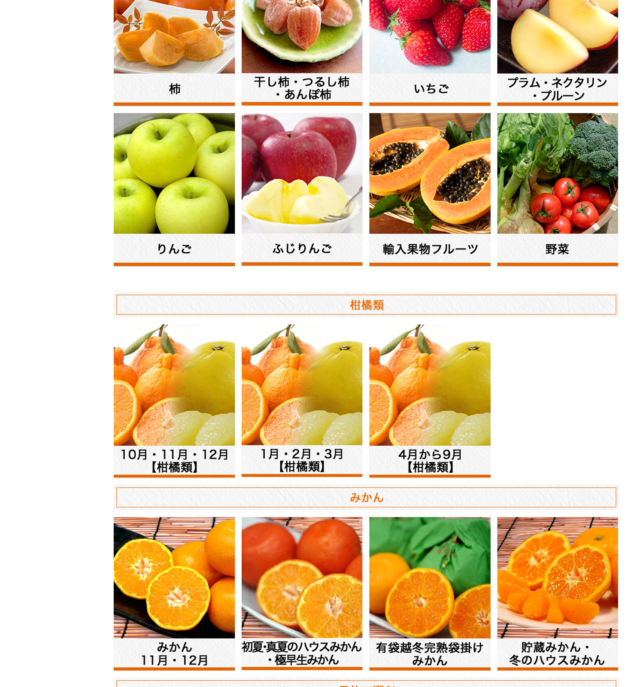
Task: View 10月・11月・12月 柑橘類
Action: pos(174,400)
